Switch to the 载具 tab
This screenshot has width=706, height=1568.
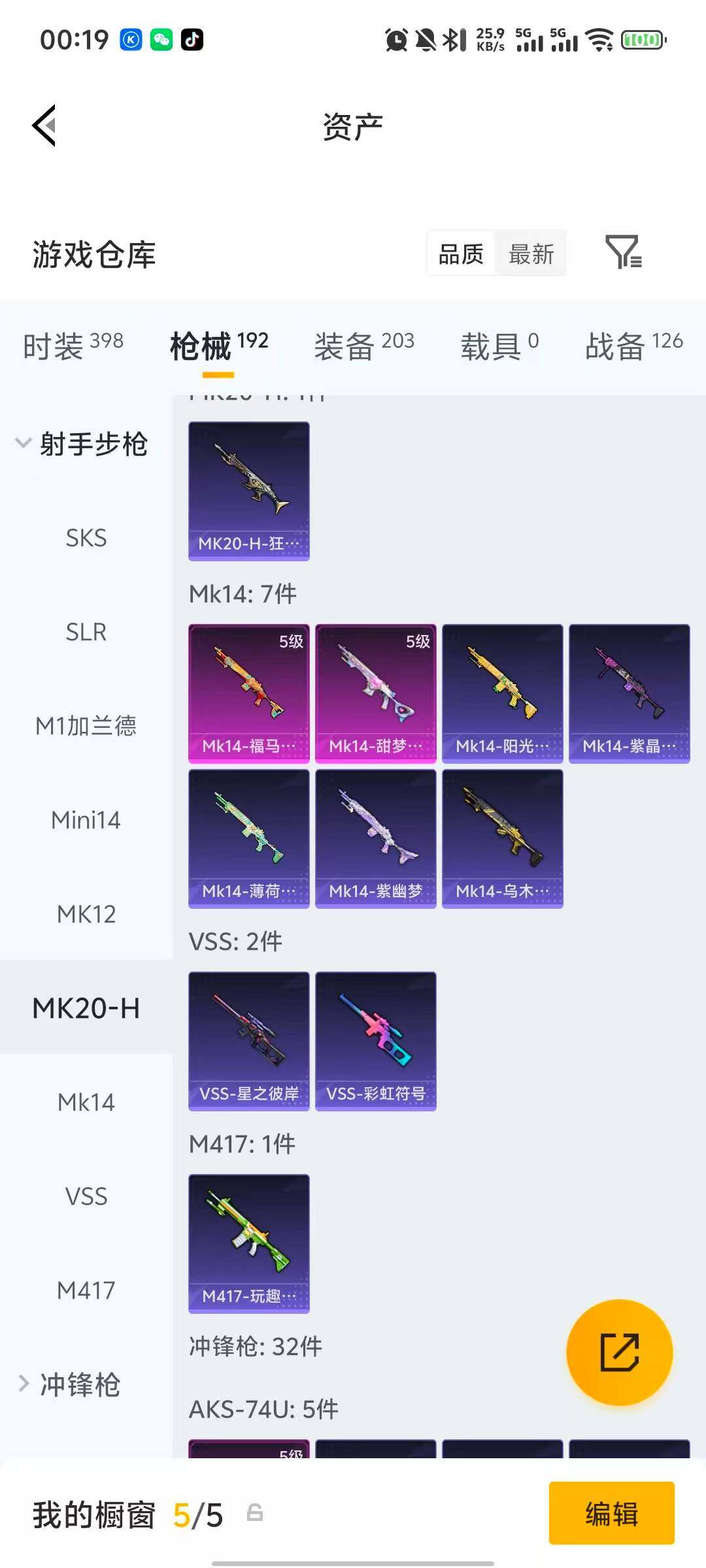[499, 345]
